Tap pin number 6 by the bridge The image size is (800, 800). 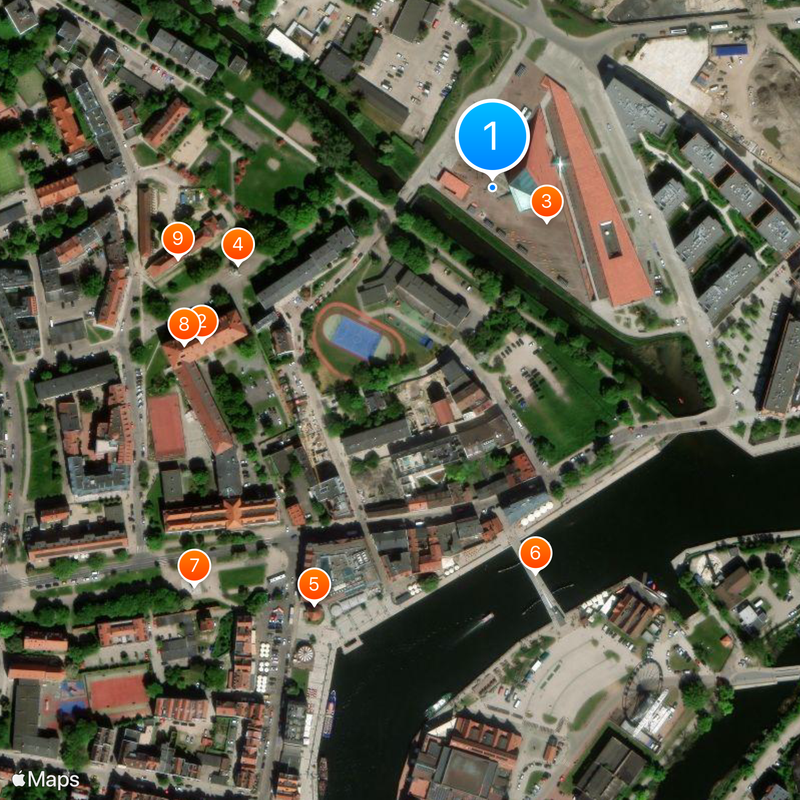tap(535, 552)
